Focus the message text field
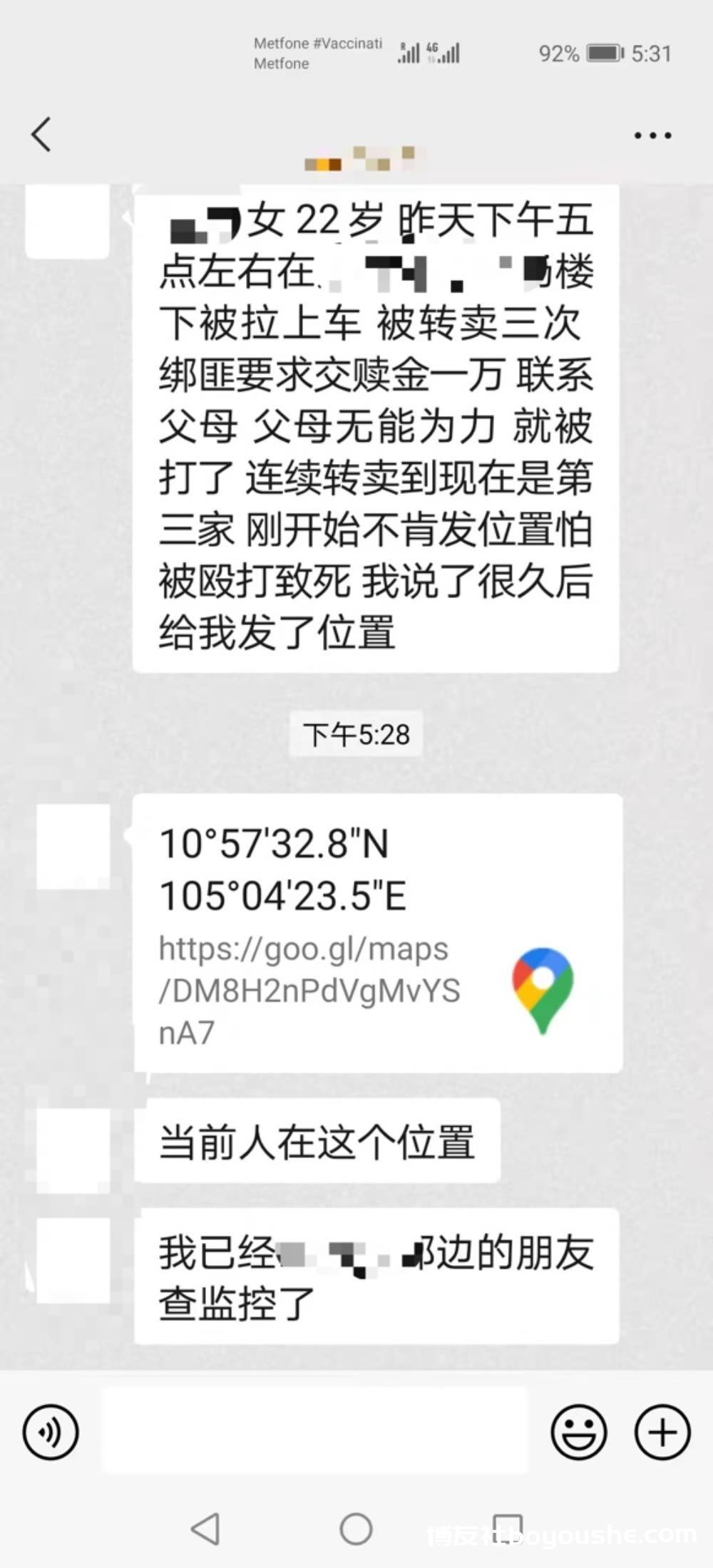The height and width of the screenshot is (1568, 713). 314,1433
